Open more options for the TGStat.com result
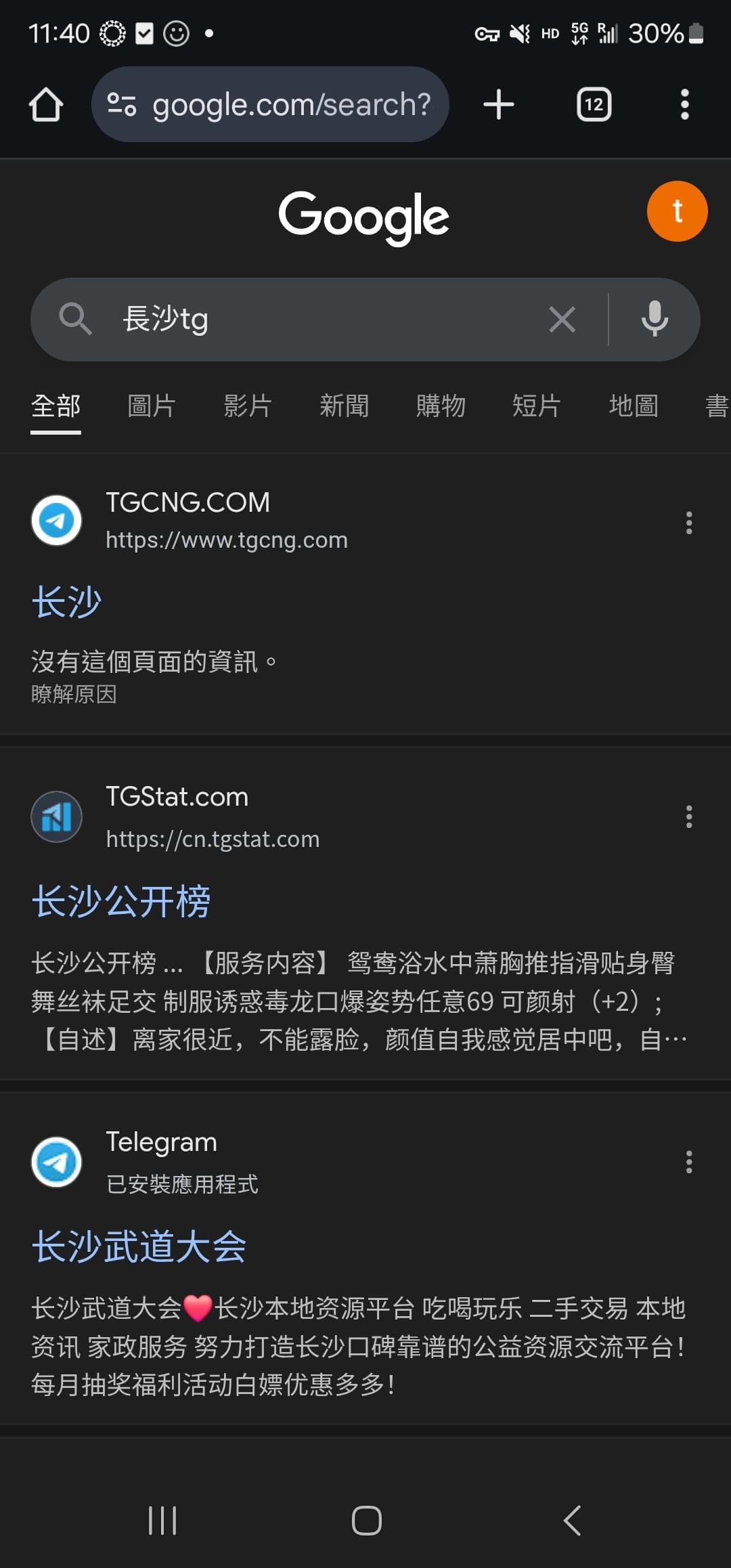731x1568 pixels. click(x=689, y=816)
